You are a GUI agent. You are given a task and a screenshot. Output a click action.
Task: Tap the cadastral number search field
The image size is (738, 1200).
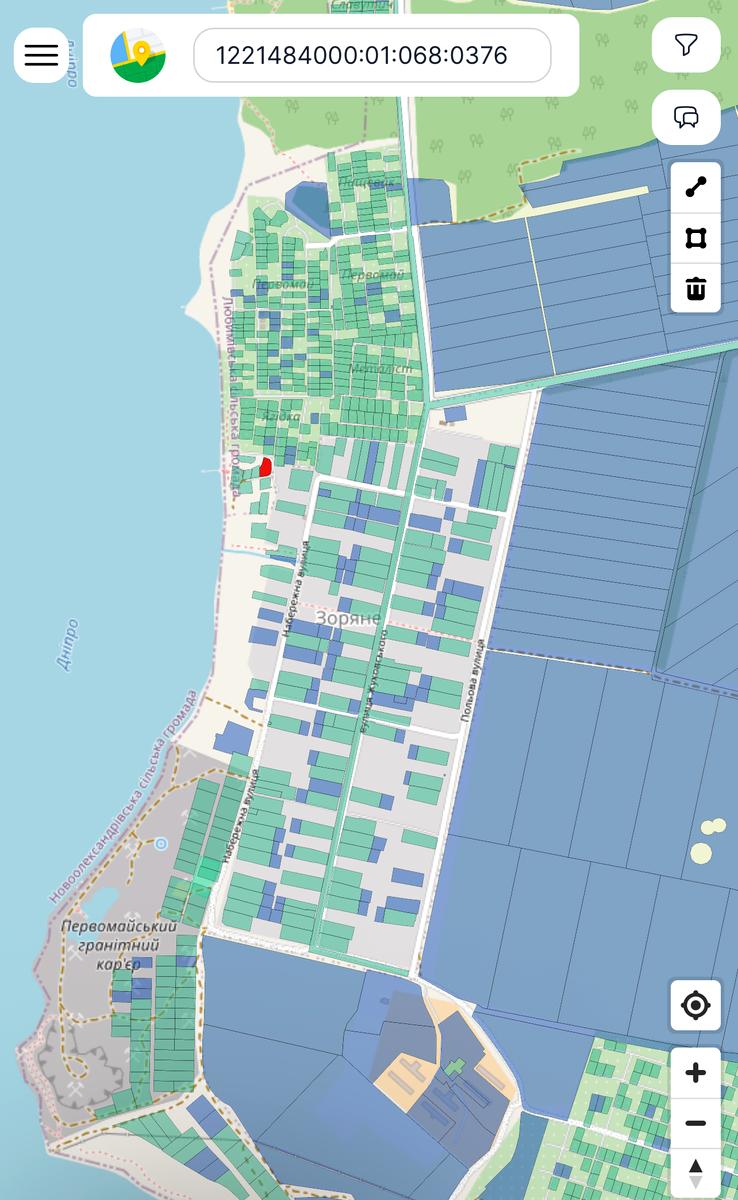click(371, 55)
